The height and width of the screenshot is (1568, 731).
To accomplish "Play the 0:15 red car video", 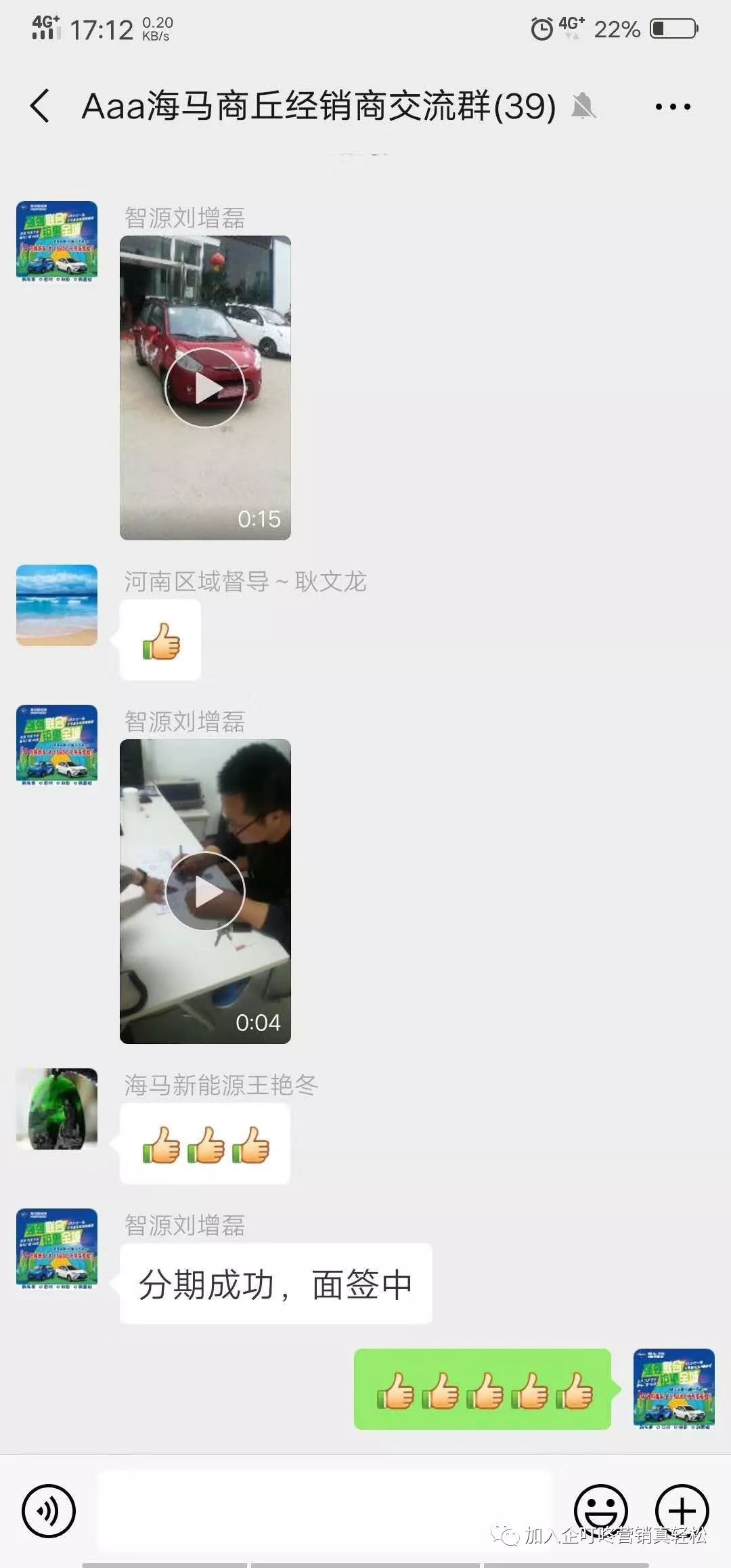I will pyautogui.click(x=205, y=388).
